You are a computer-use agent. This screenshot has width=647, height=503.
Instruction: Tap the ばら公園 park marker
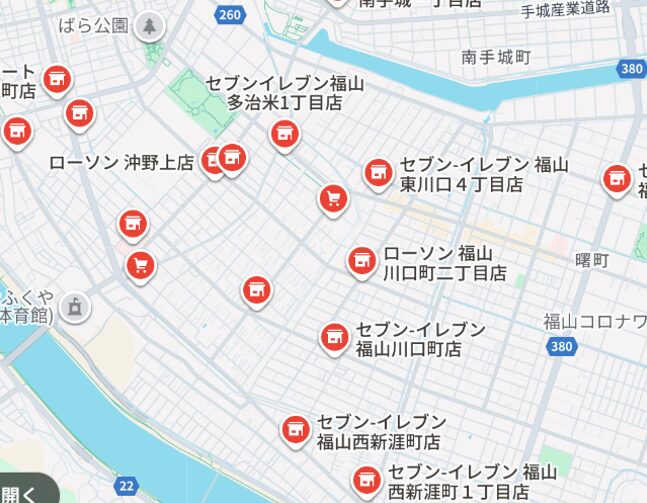coord(151,25)
